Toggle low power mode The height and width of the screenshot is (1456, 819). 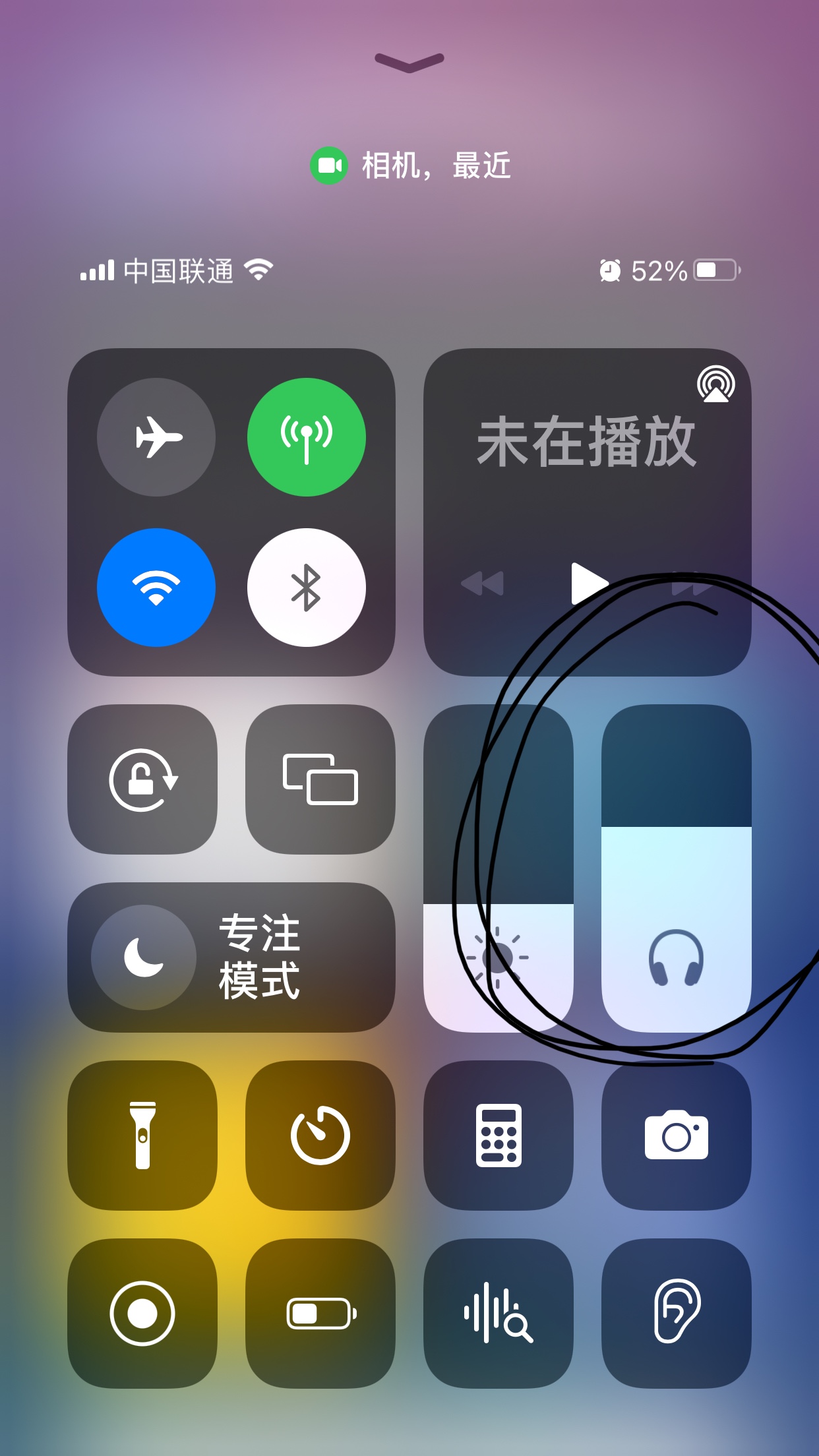point(320,1314)
